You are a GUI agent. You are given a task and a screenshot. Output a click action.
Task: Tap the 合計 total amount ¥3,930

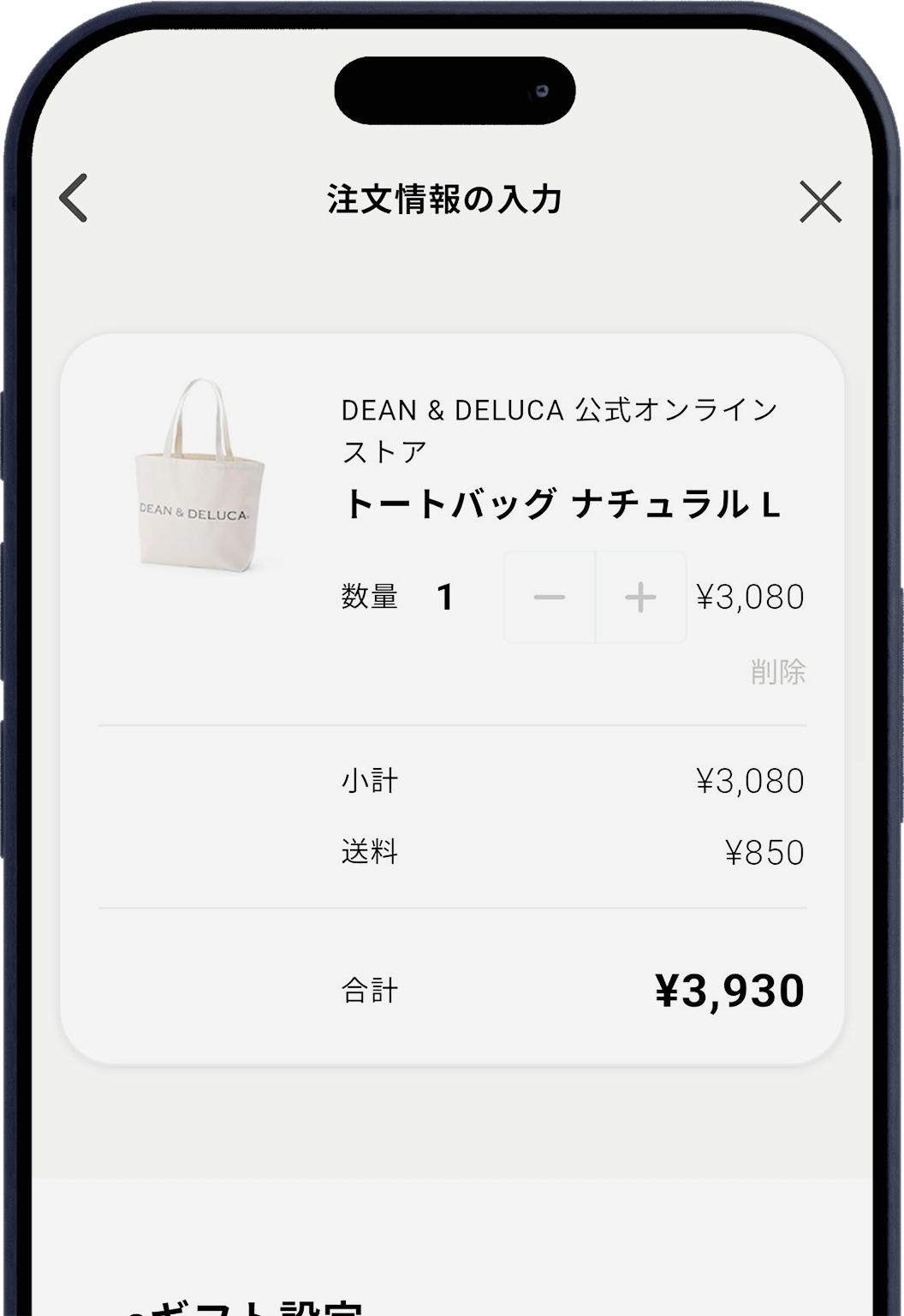(733, 991)
